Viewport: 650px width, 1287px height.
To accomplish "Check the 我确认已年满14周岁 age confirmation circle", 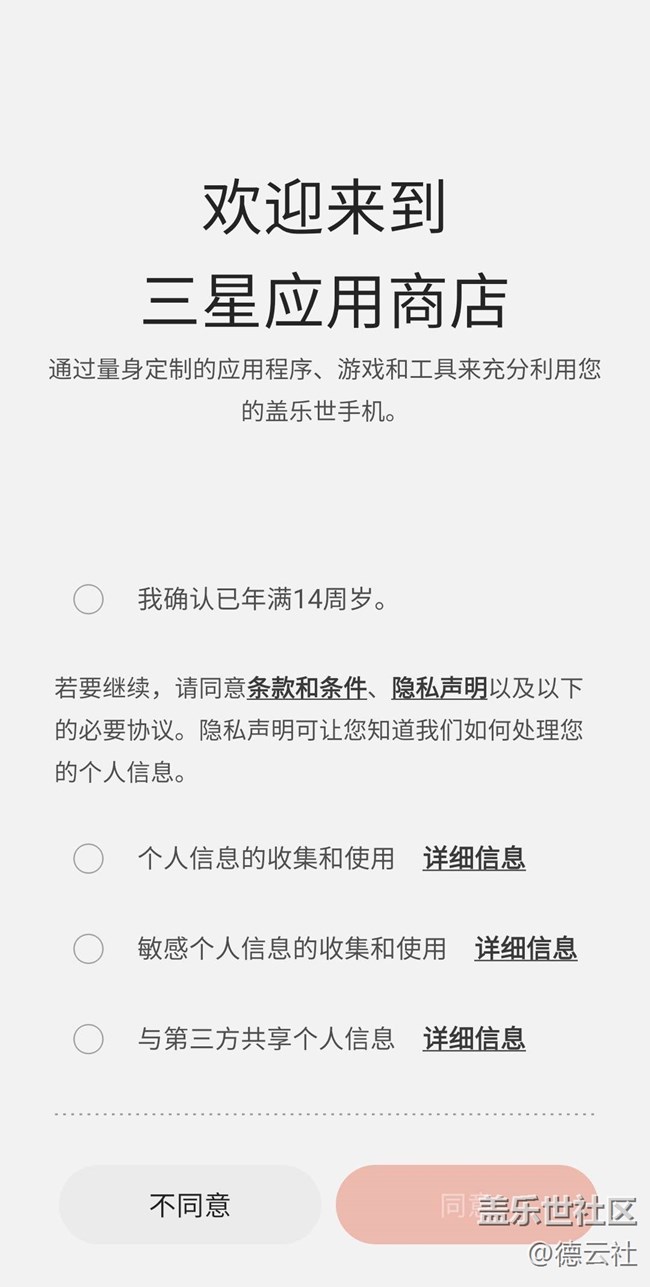I will 88,600.
